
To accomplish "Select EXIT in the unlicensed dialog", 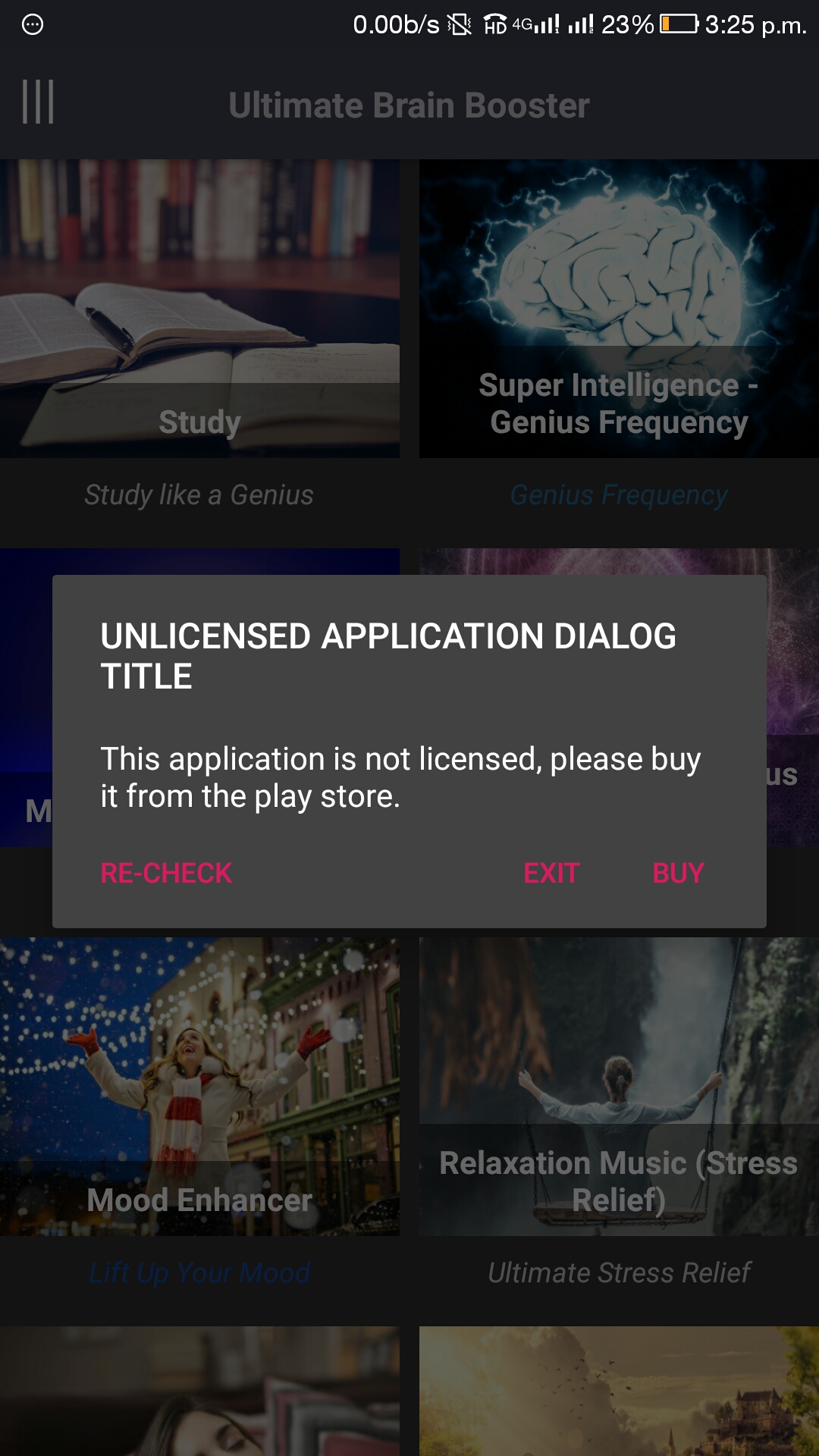I will (x=551, y=873).
